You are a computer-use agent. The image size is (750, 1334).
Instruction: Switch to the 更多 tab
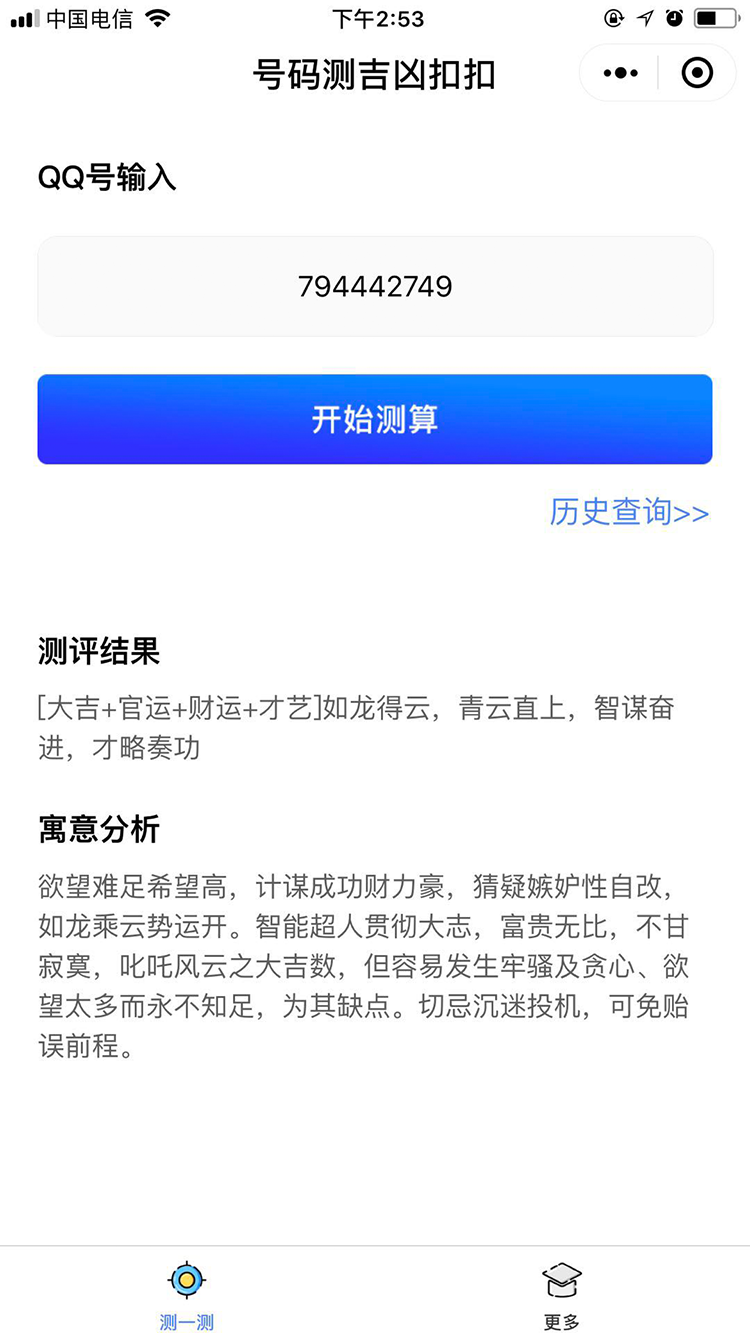point(562,1295)
